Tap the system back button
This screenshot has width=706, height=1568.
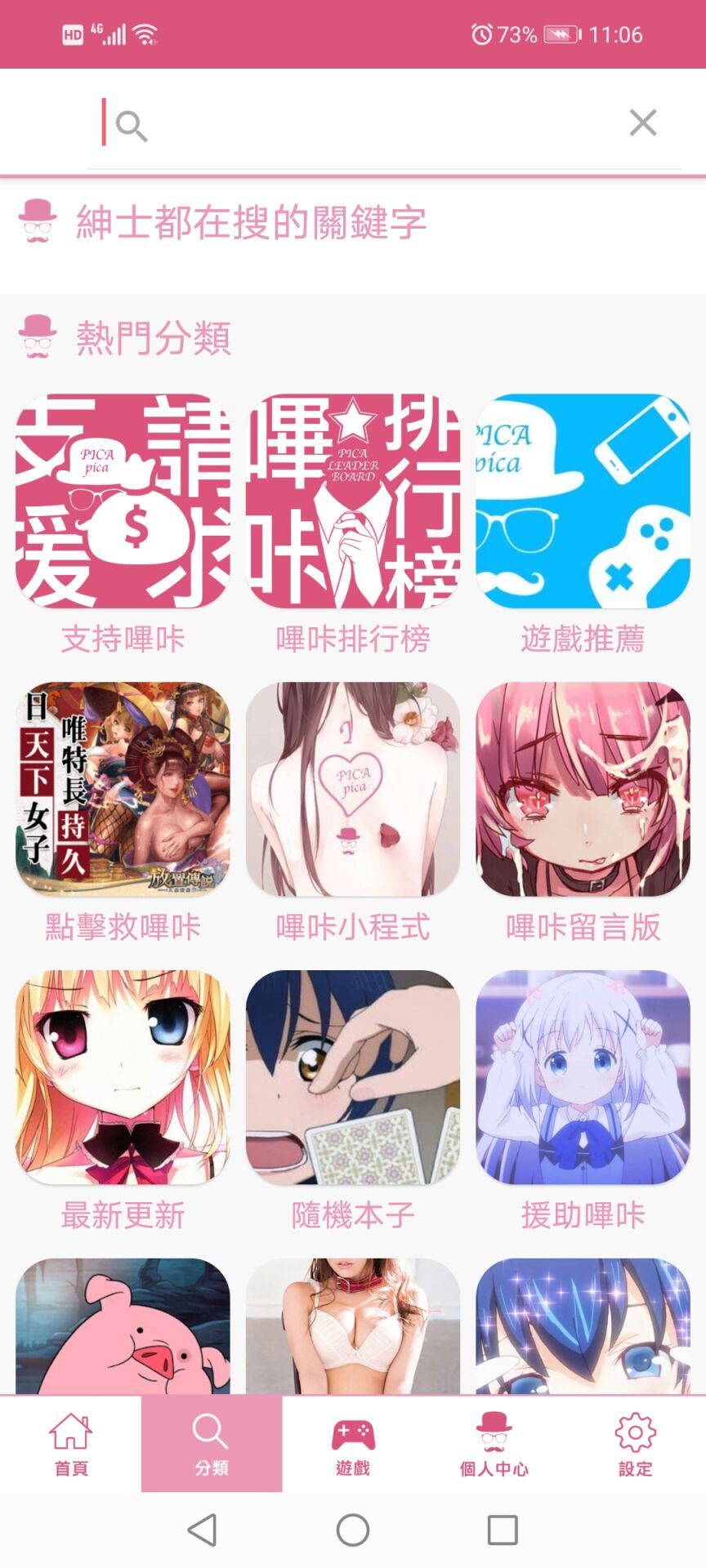point(202,1530)
